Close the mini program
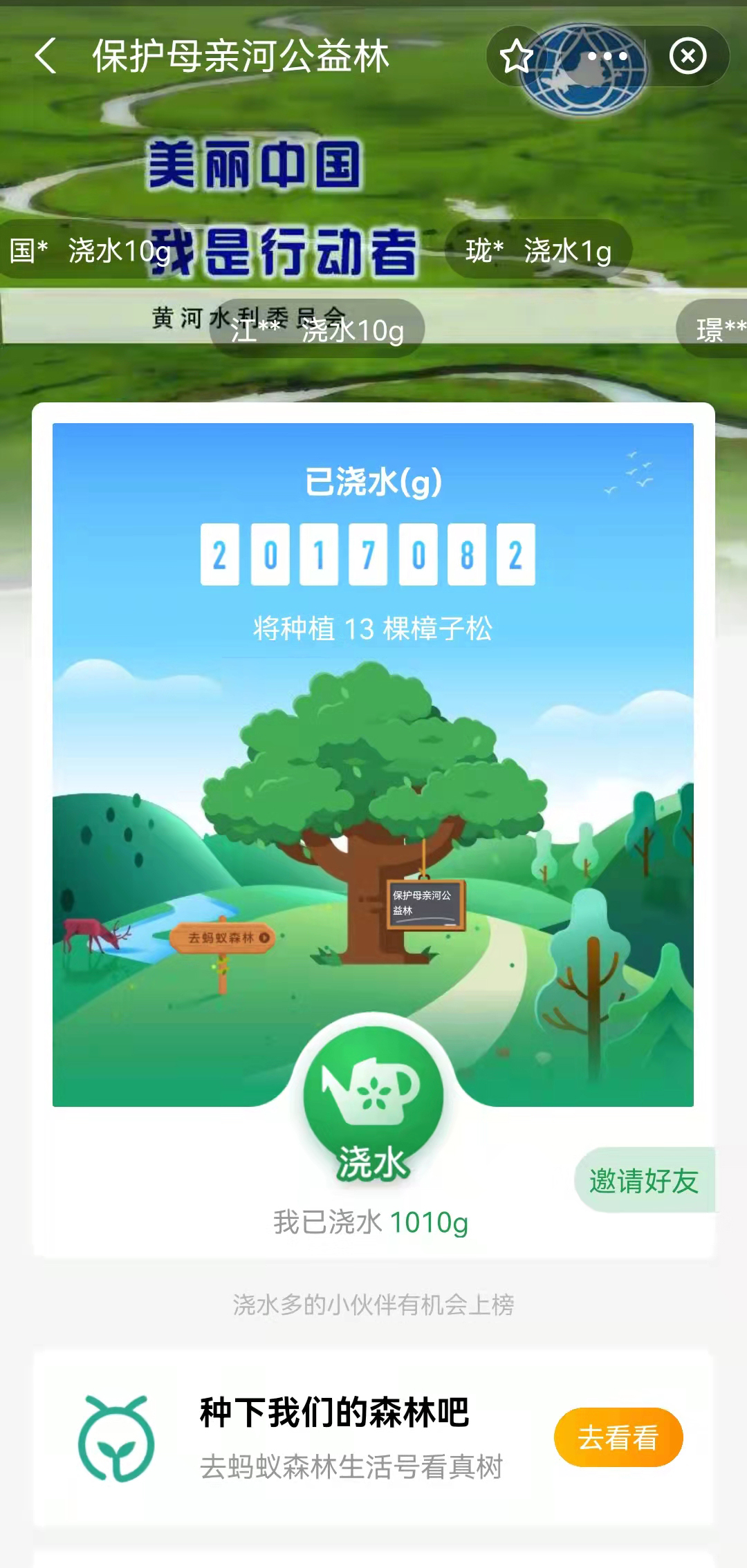Screen dimensions: 747x1568 [688, 56]
